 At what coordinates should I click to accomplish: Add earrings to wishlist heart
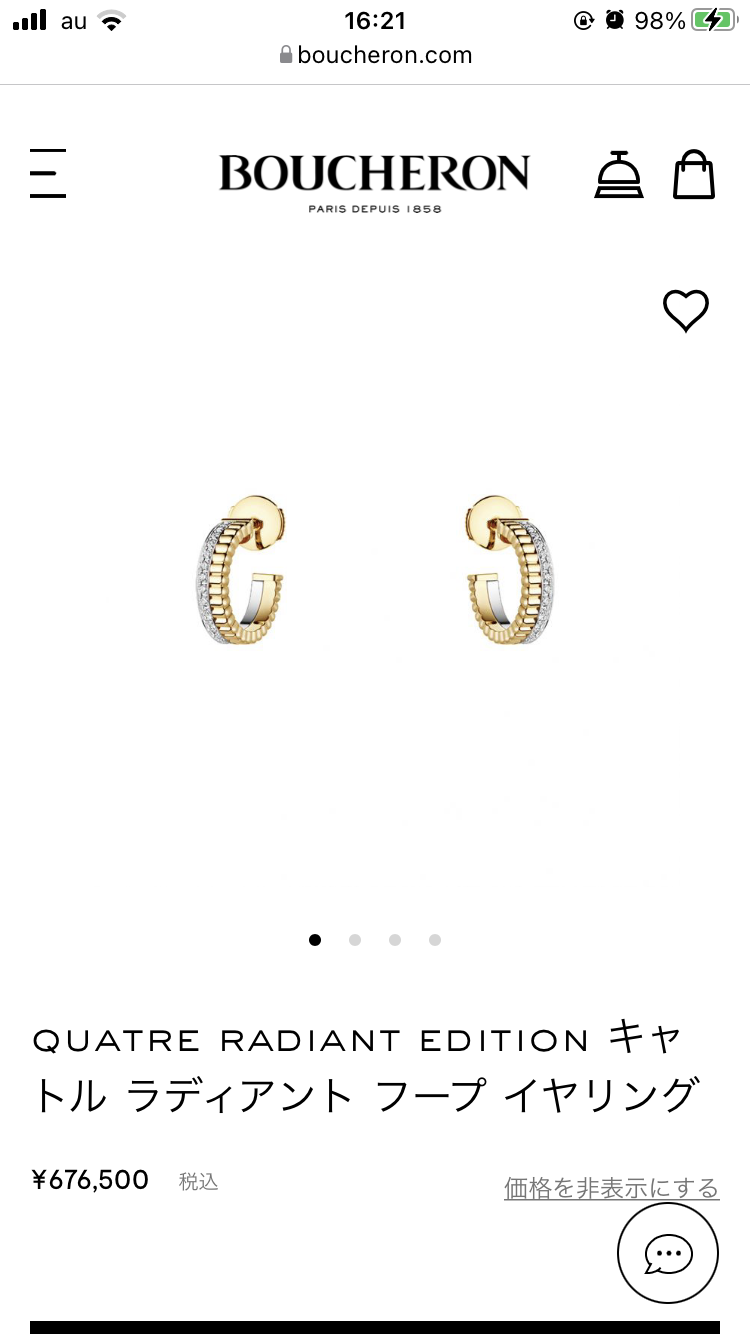point(686,311)
